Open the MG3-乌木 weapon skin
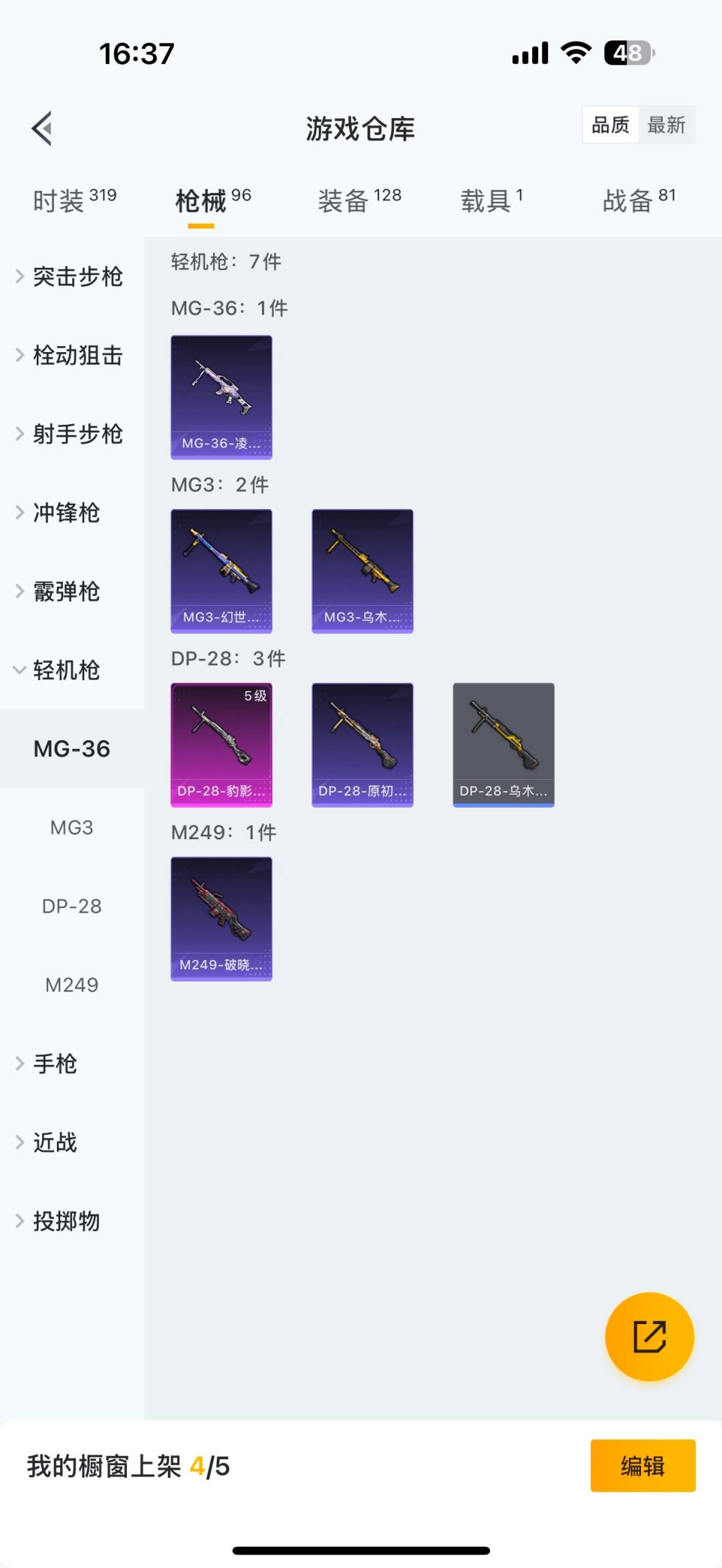 click(x=362, y=570)
